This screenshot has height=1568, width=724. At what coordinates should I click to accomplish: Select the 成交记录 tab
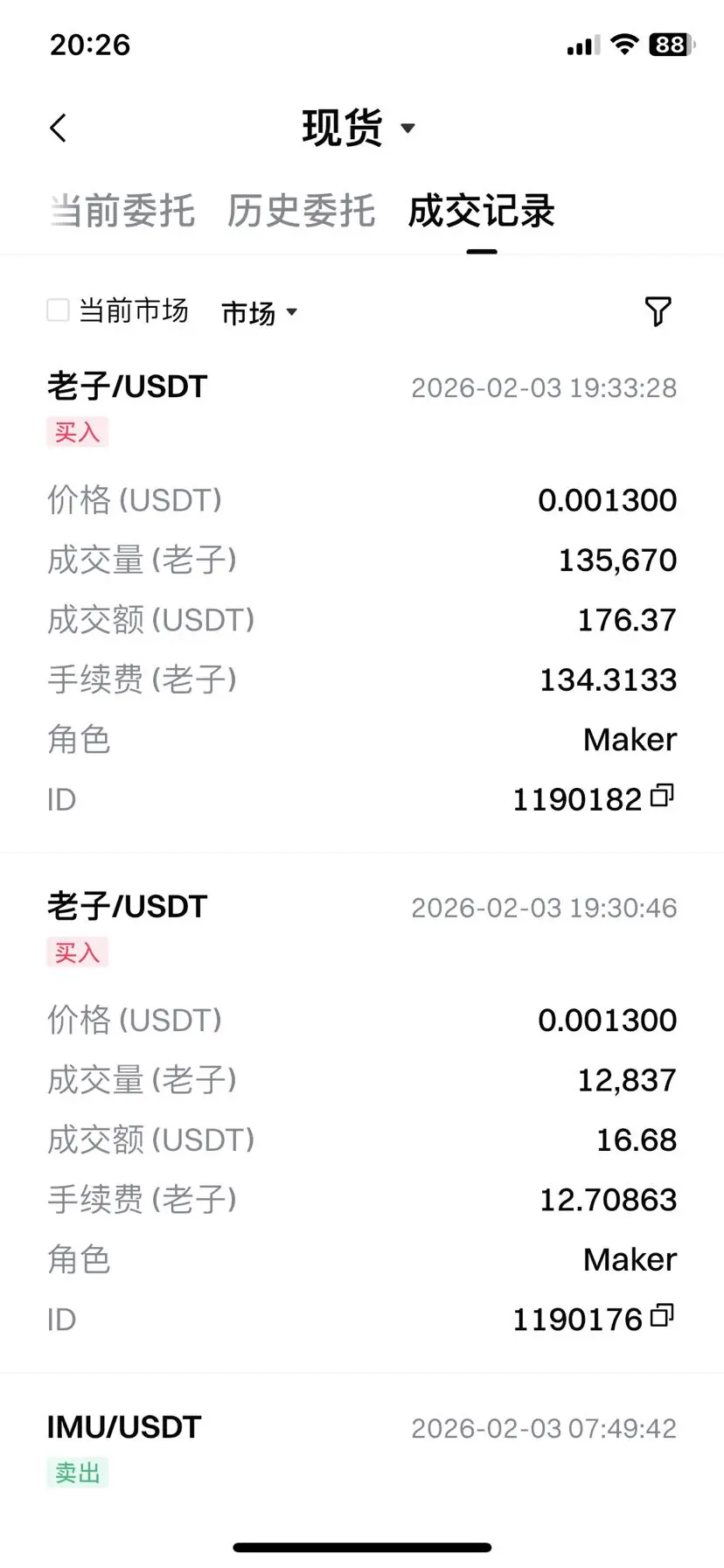482,212
